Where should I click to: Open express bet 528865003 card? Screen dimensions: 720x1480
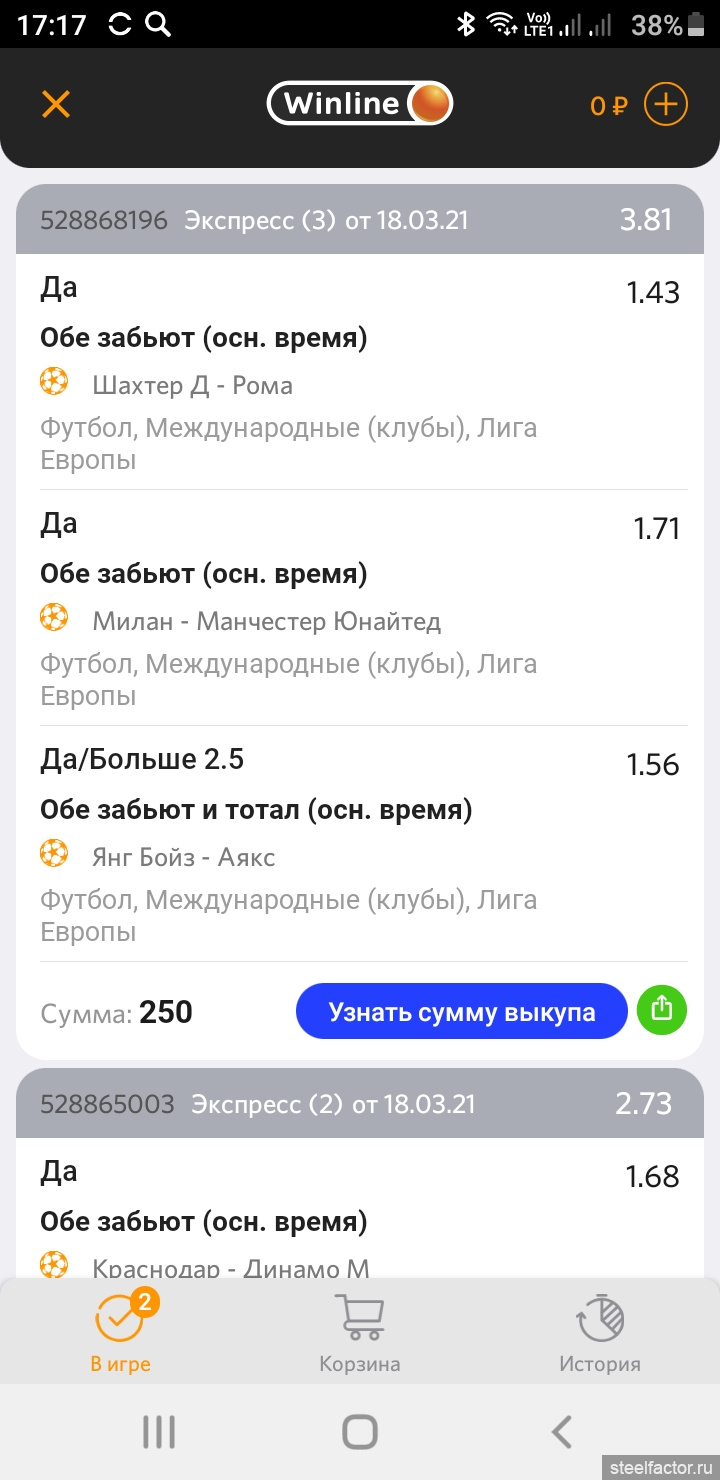click(360, 1104)
